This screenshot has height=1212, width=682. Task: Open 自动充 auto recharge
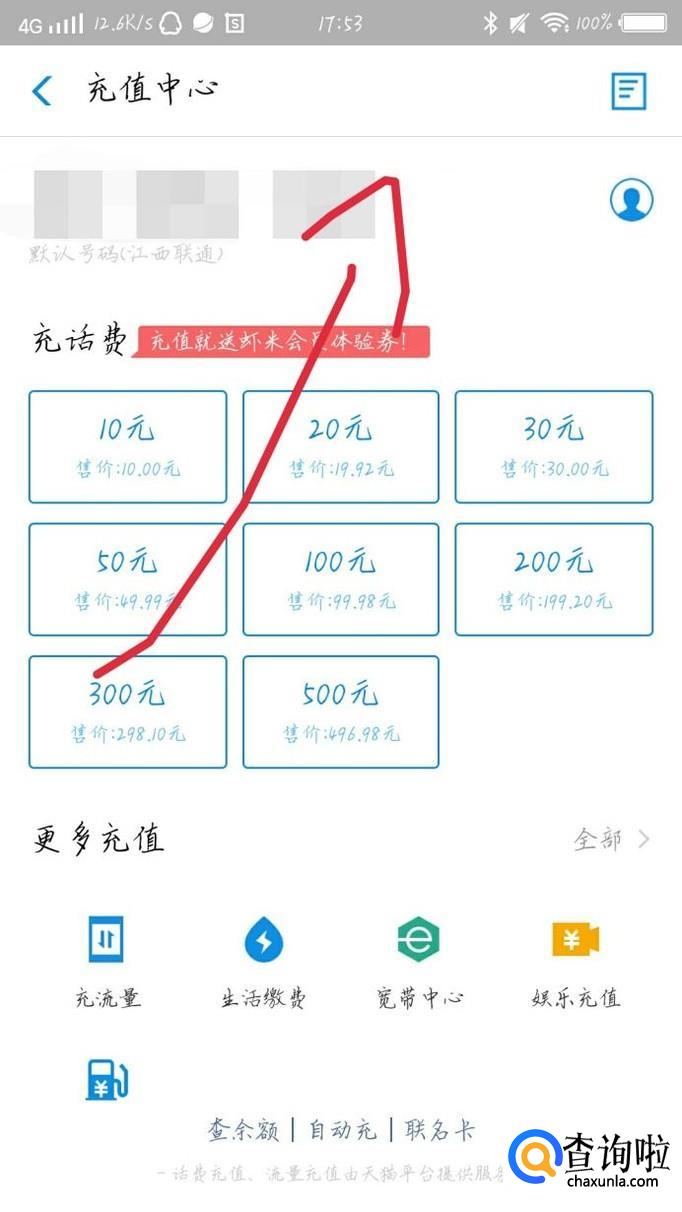tap(342, 1130)
